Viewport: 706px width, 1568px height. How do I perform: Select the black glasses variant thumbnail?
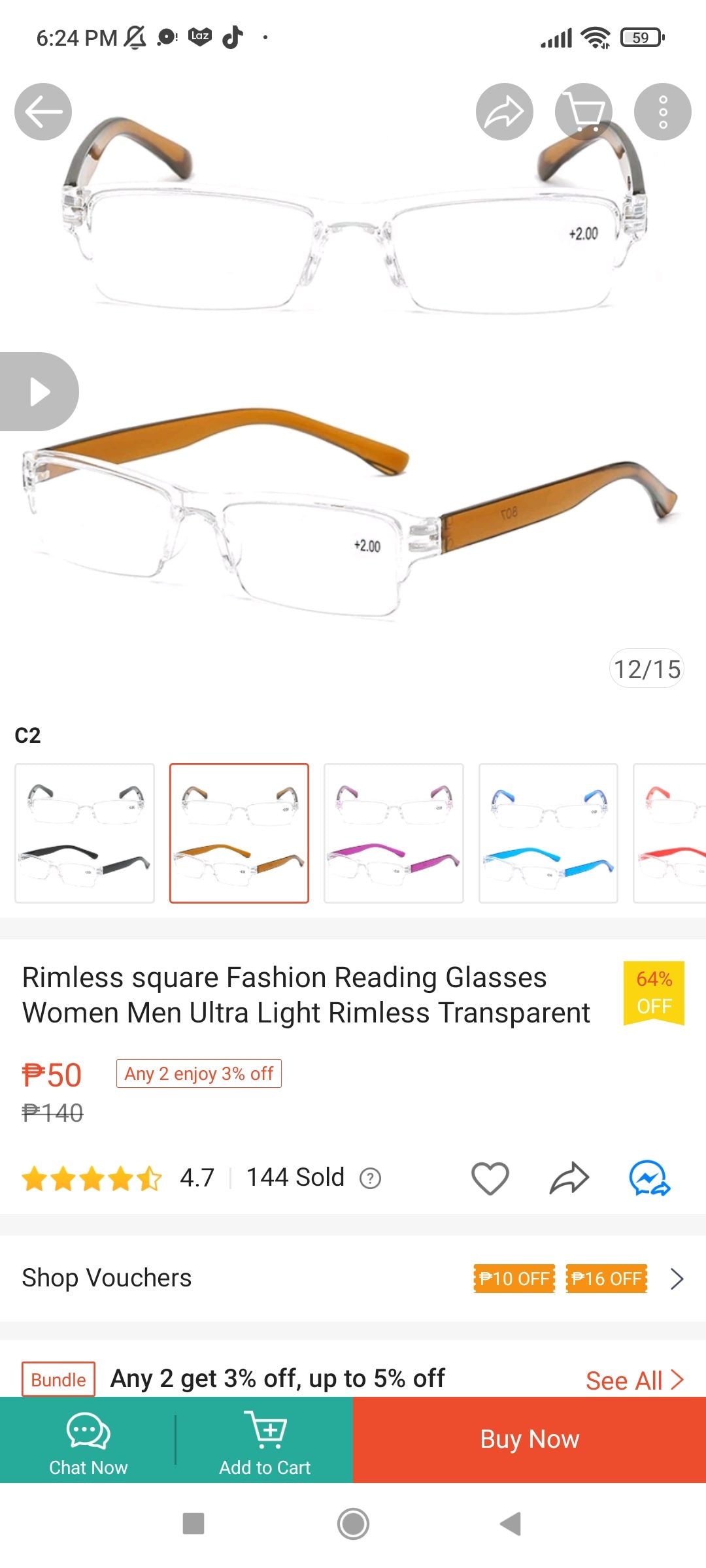(85, 833)
